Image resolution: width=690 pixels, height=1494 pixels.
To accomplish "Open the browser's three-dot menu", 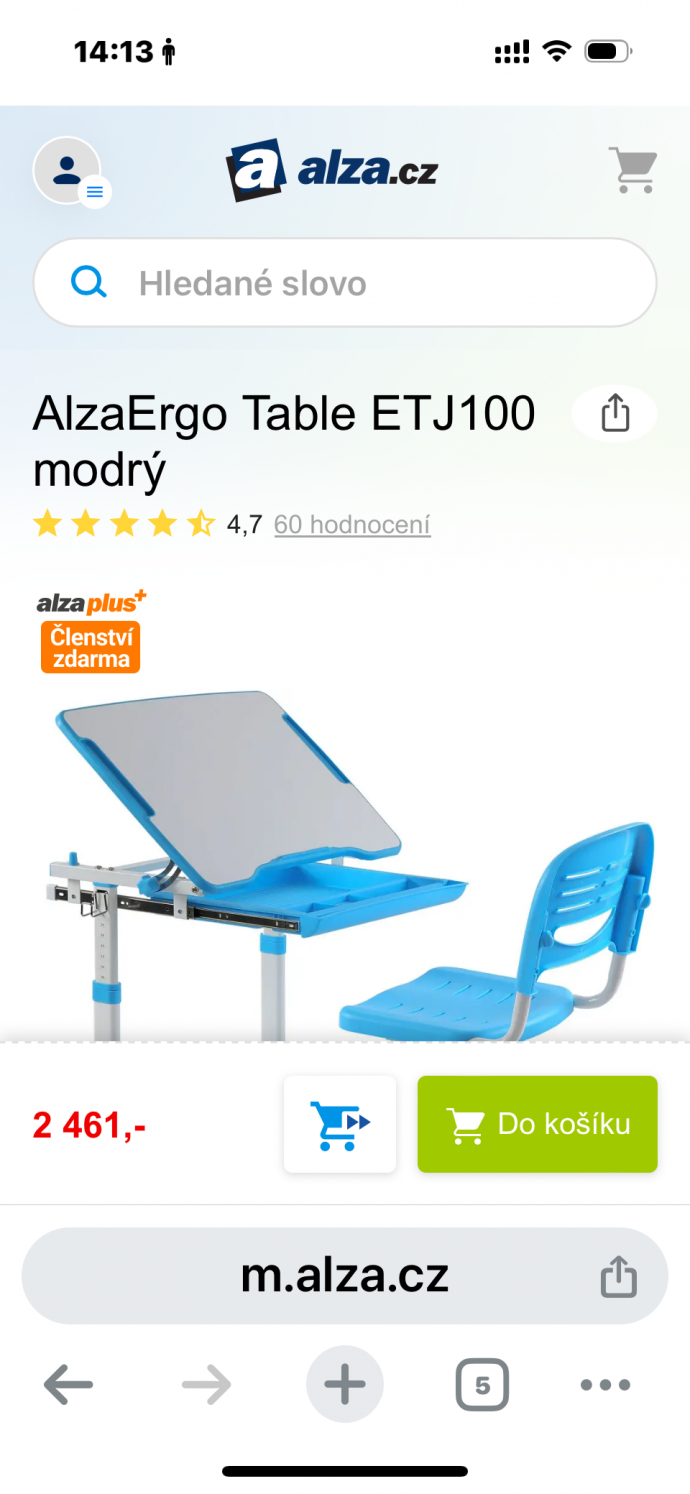I will (606, 1385).
